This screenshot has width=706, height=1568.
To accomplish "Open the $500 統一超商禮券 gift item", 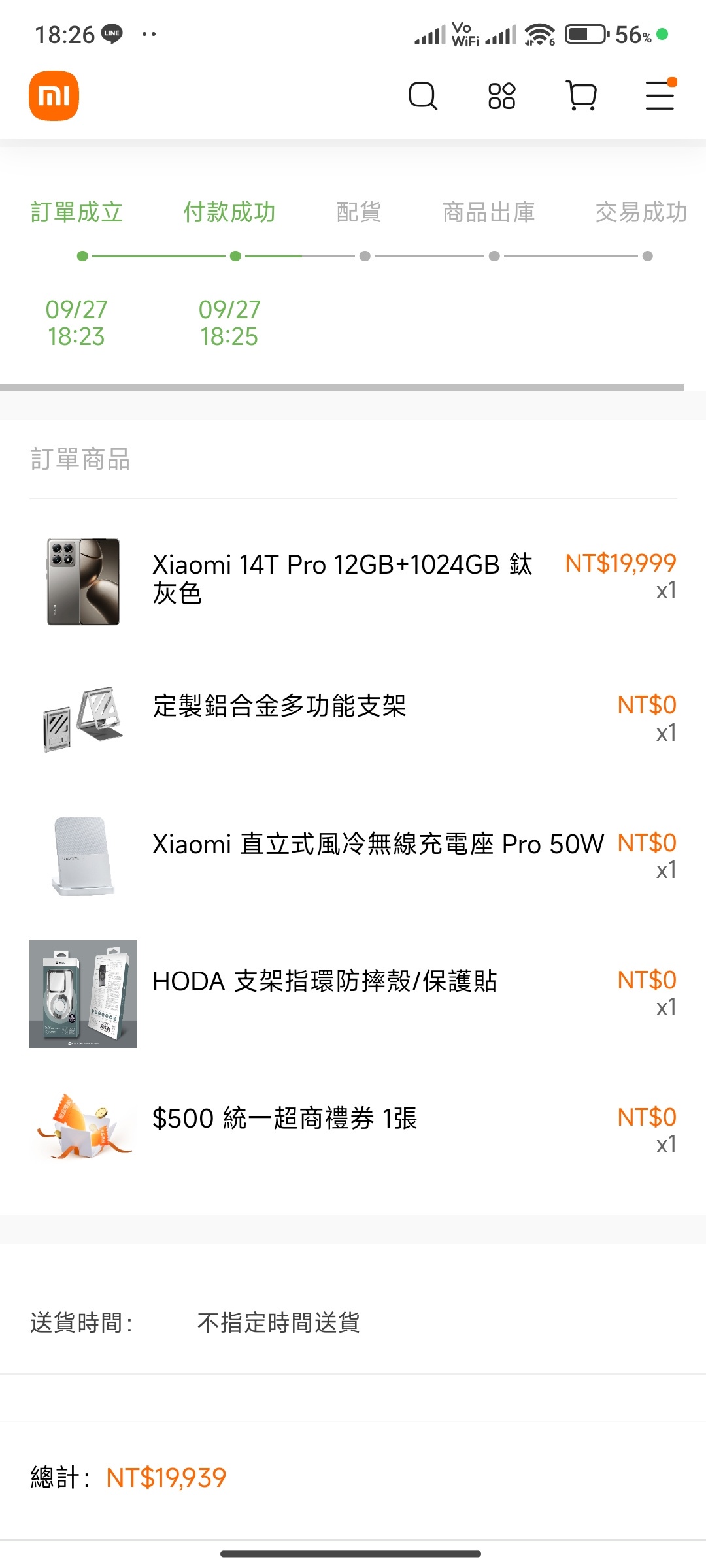I will (284, 1119).
